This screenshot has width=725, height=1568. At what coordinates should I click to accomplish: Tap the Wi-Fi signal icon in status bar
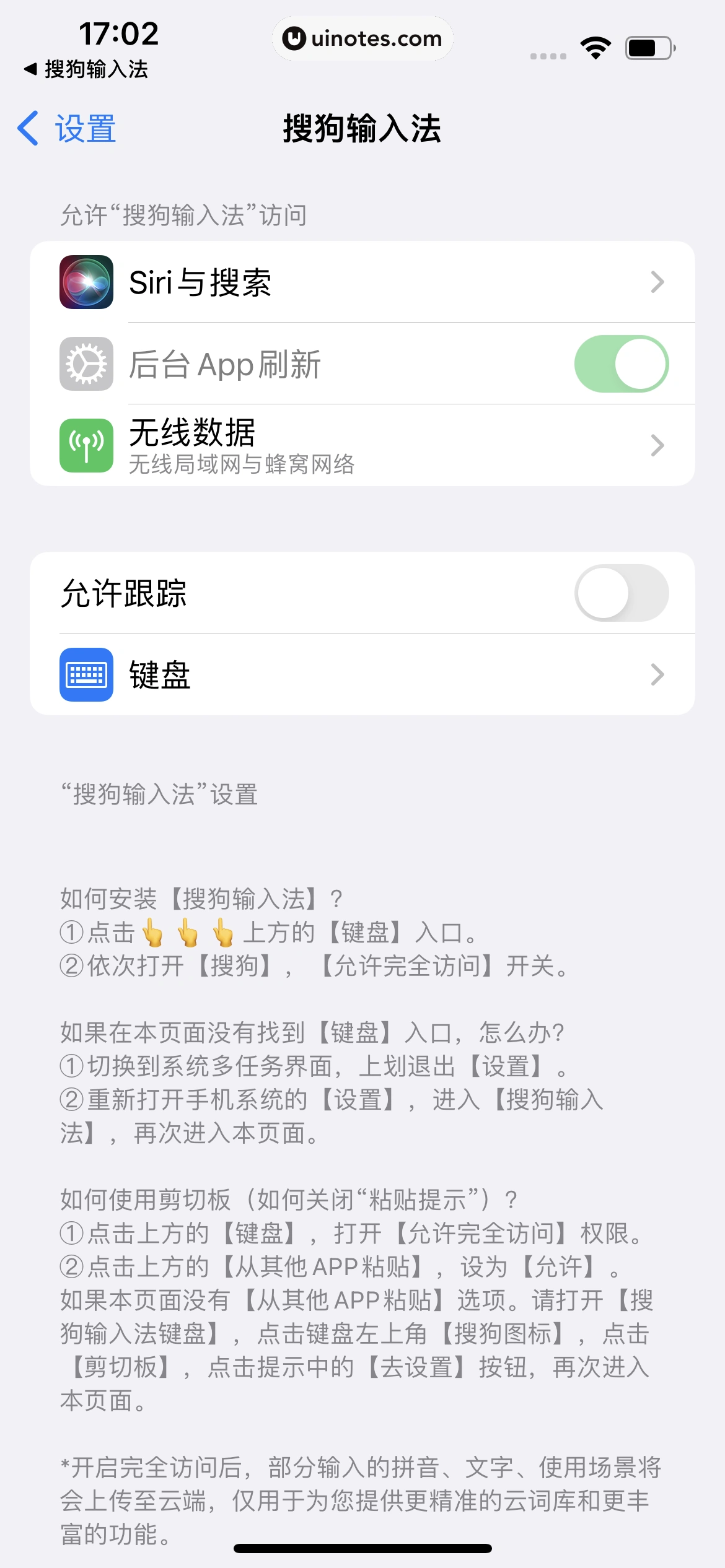tap(595, 46)
